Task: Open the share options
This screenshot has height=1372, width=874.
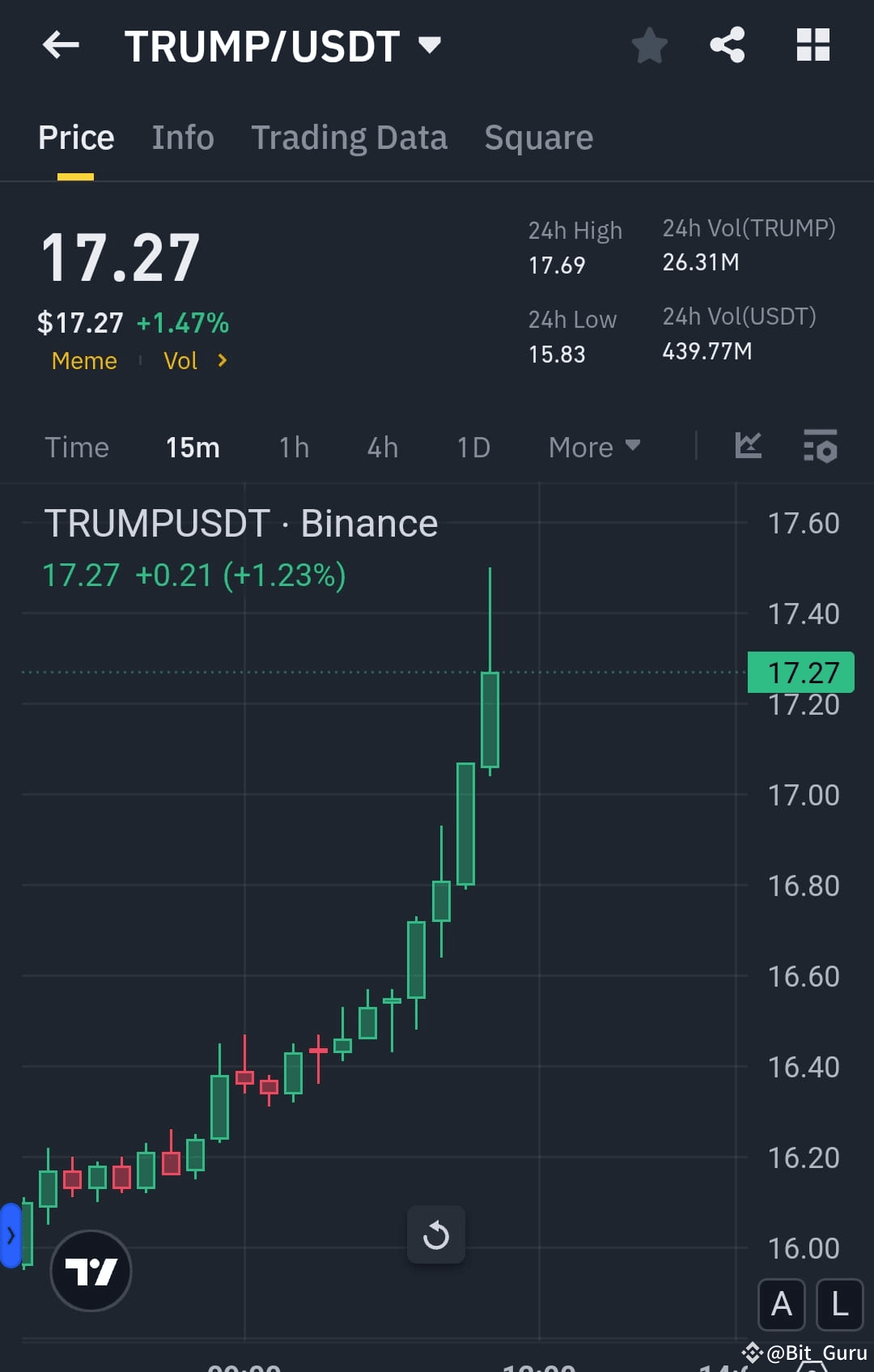Action: click(728, 46)
